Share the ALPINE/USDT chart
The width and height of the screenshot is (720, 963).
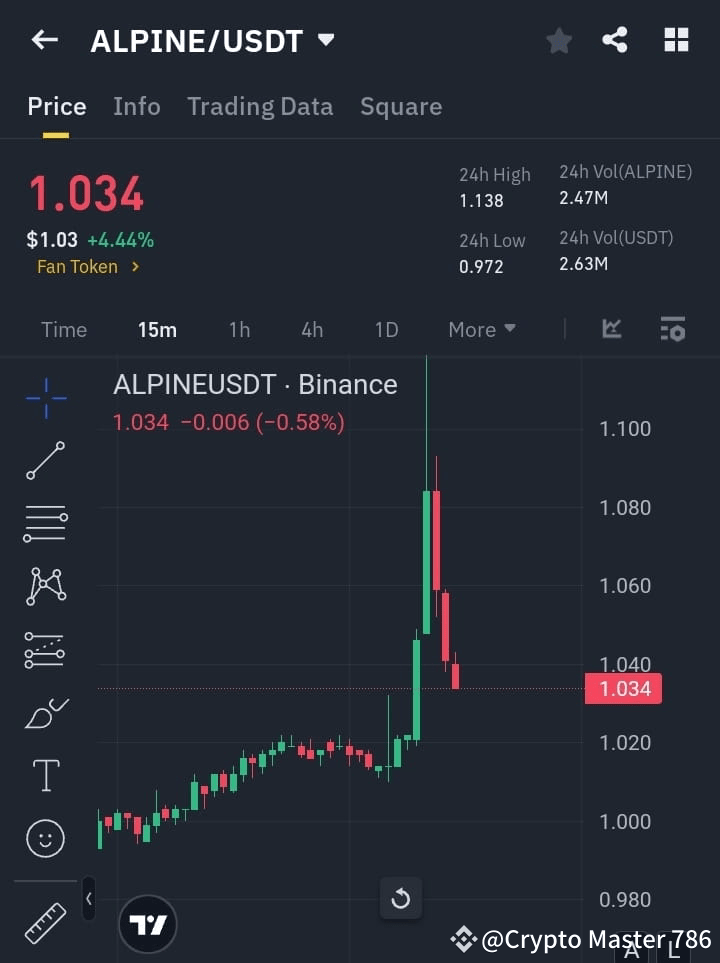pyautogui.click(x=615, y=40)
